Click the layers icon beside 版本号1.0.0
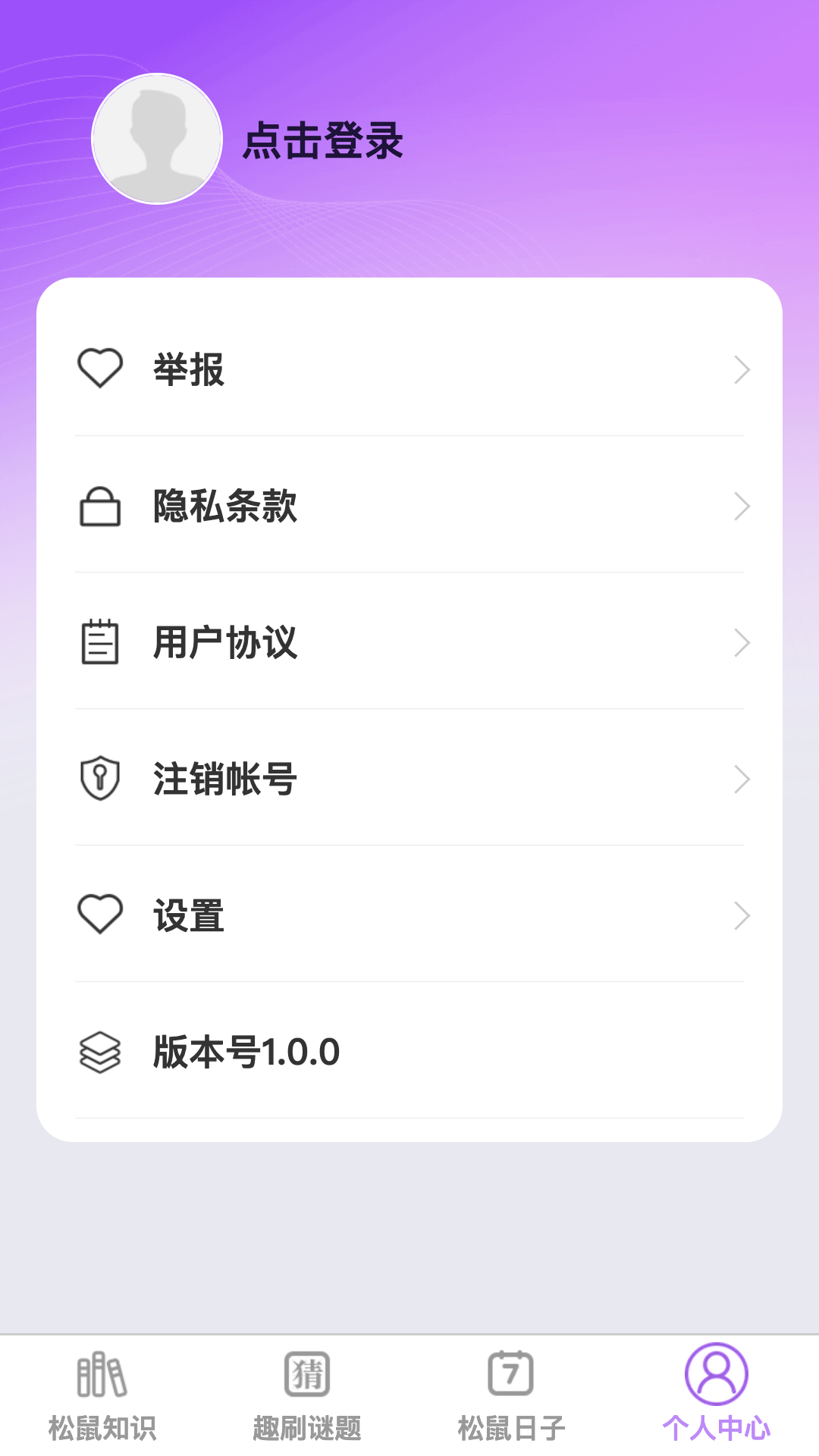The image size is (819, 1456). click(99, 1052)
